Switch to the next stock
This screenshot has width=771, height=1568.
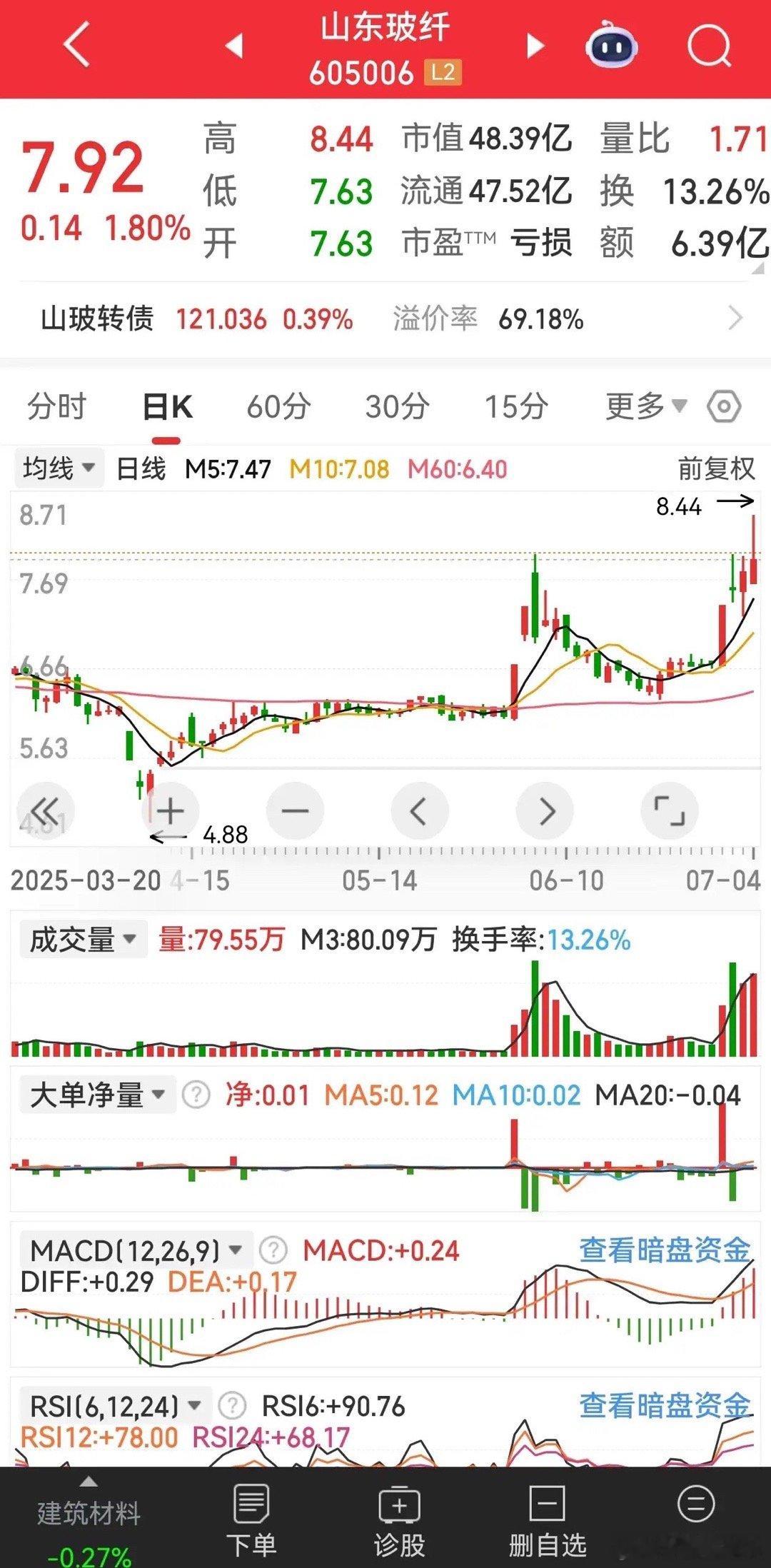click(535, 46)
